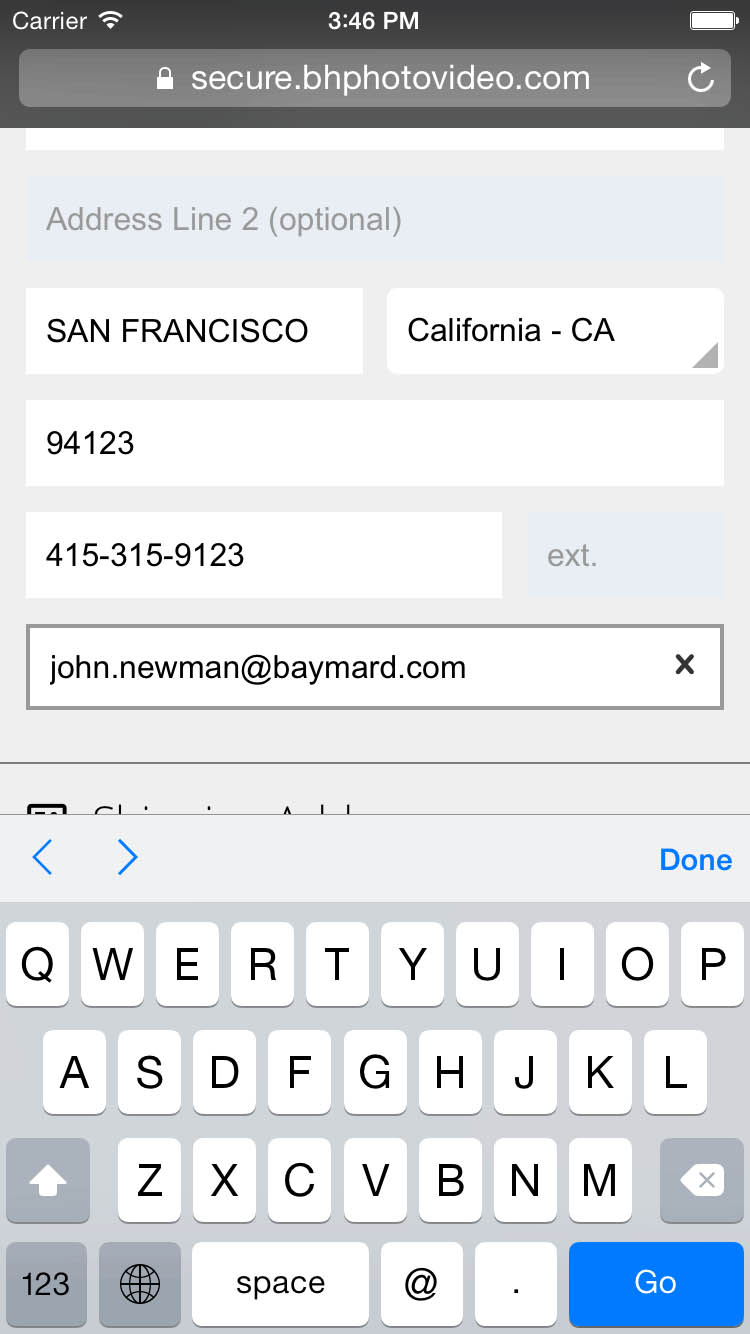Edit the 94123 zip code field

click(374, 443)
